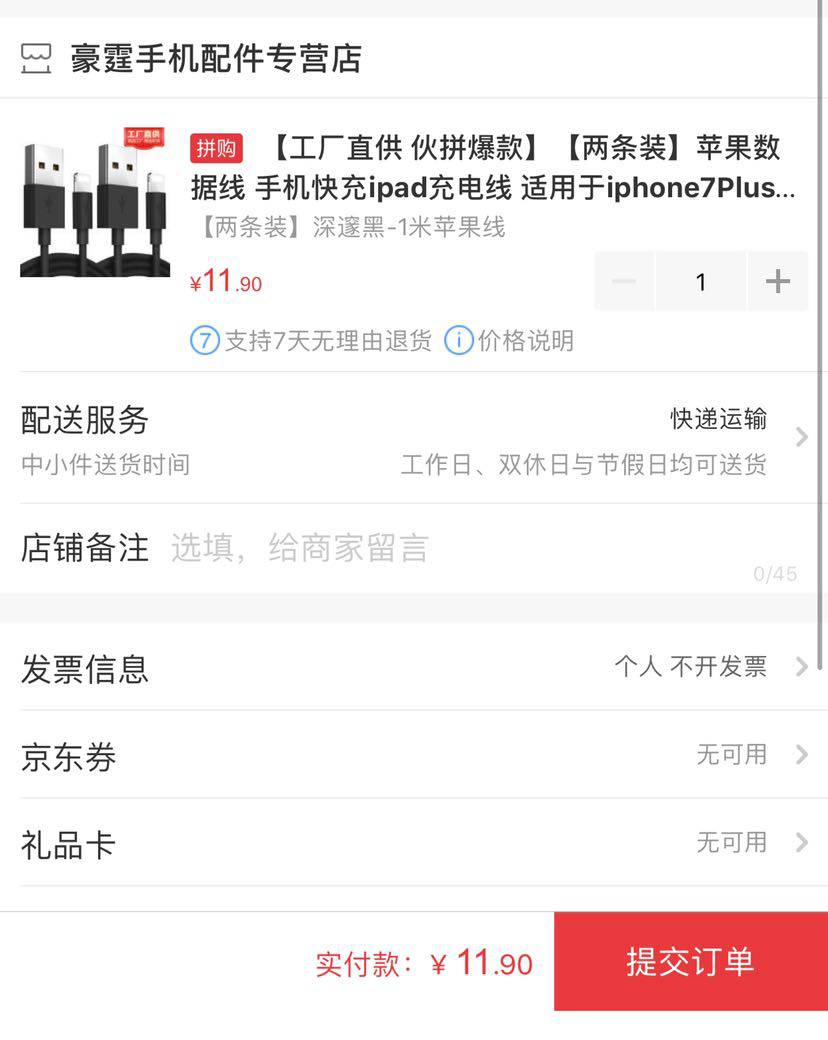The image size is (828, 1040).
Task: Select the red 拼购 badge
Action: click(218, 148)
